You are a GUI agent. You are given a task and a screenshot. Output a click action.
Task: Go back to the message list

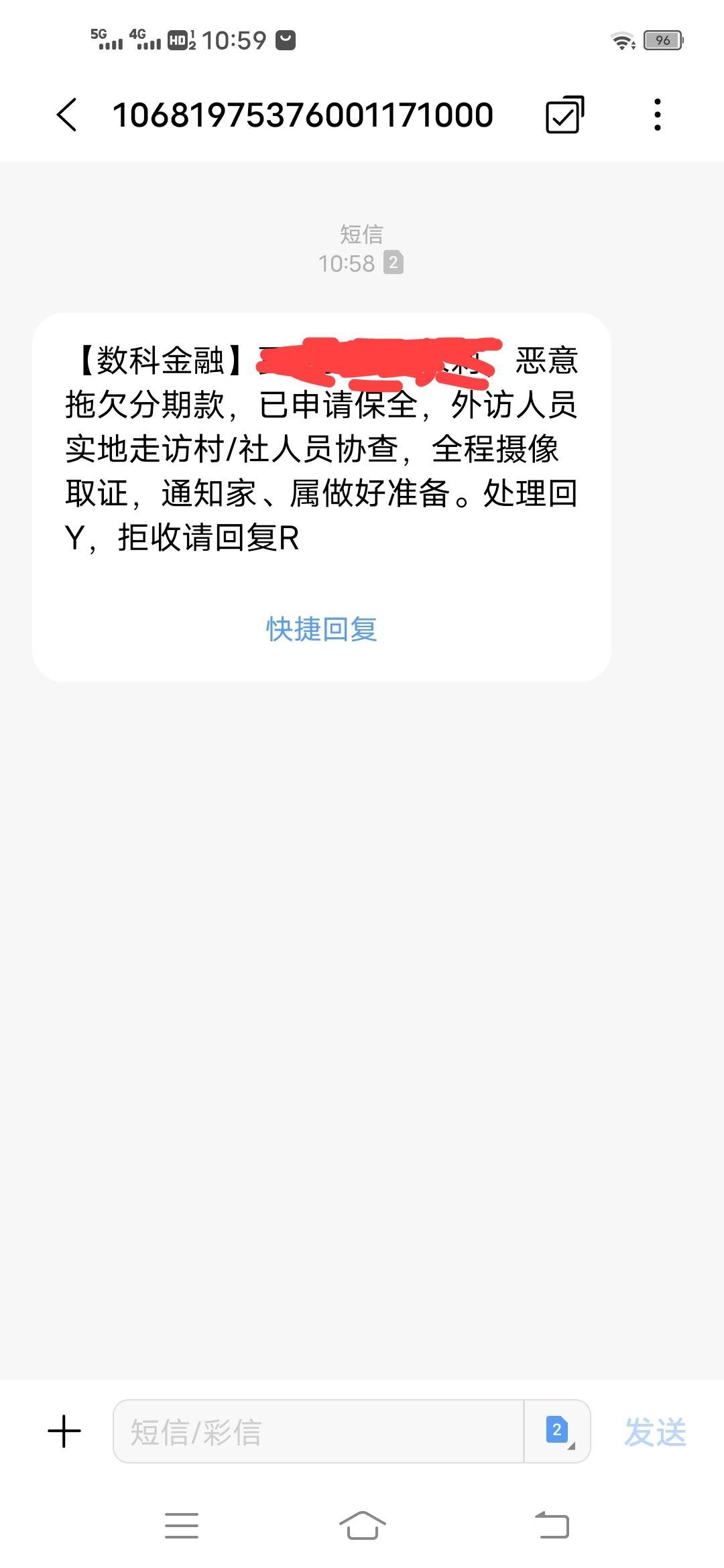pos(67,115)
